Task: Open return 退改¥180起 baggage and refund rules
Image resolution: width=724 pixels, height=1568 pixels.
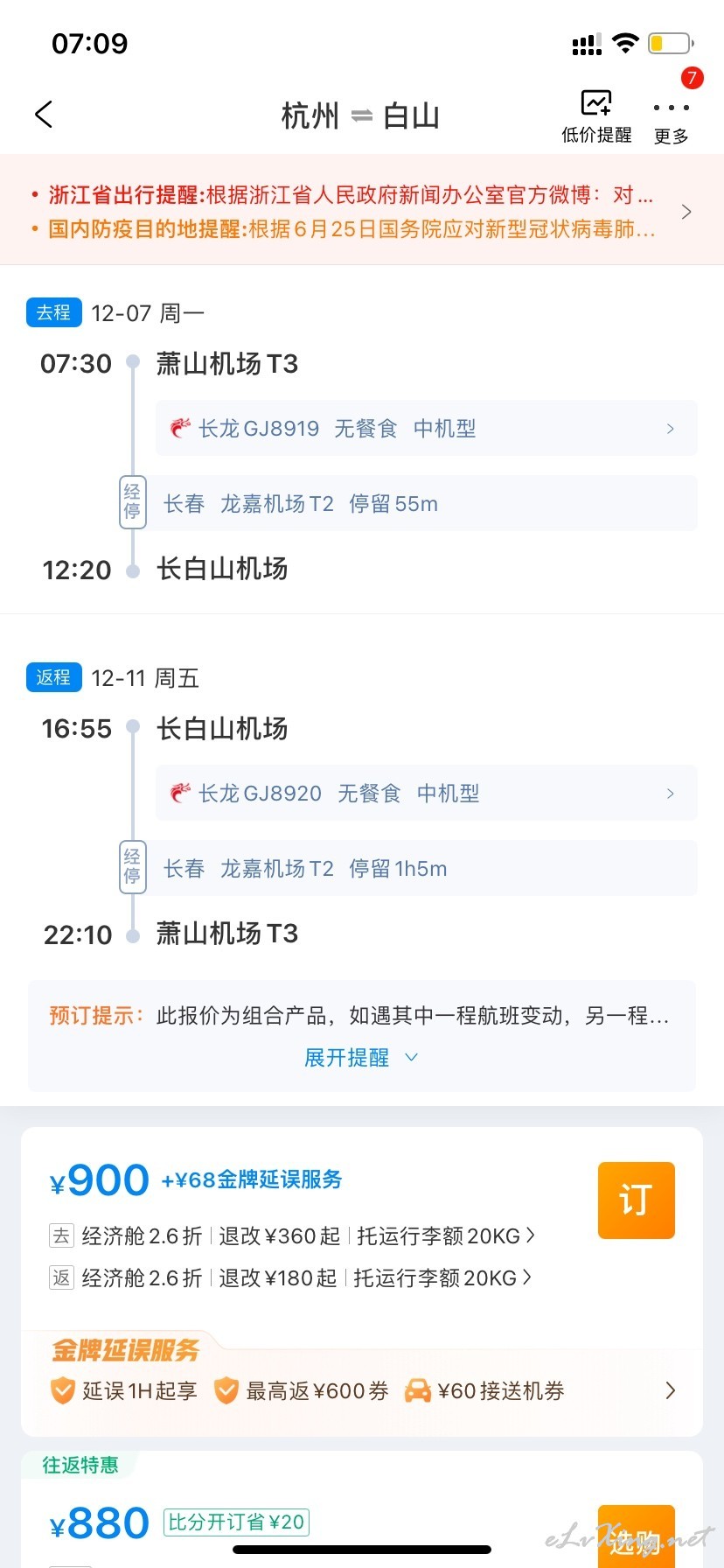Action: point(289,1277)
